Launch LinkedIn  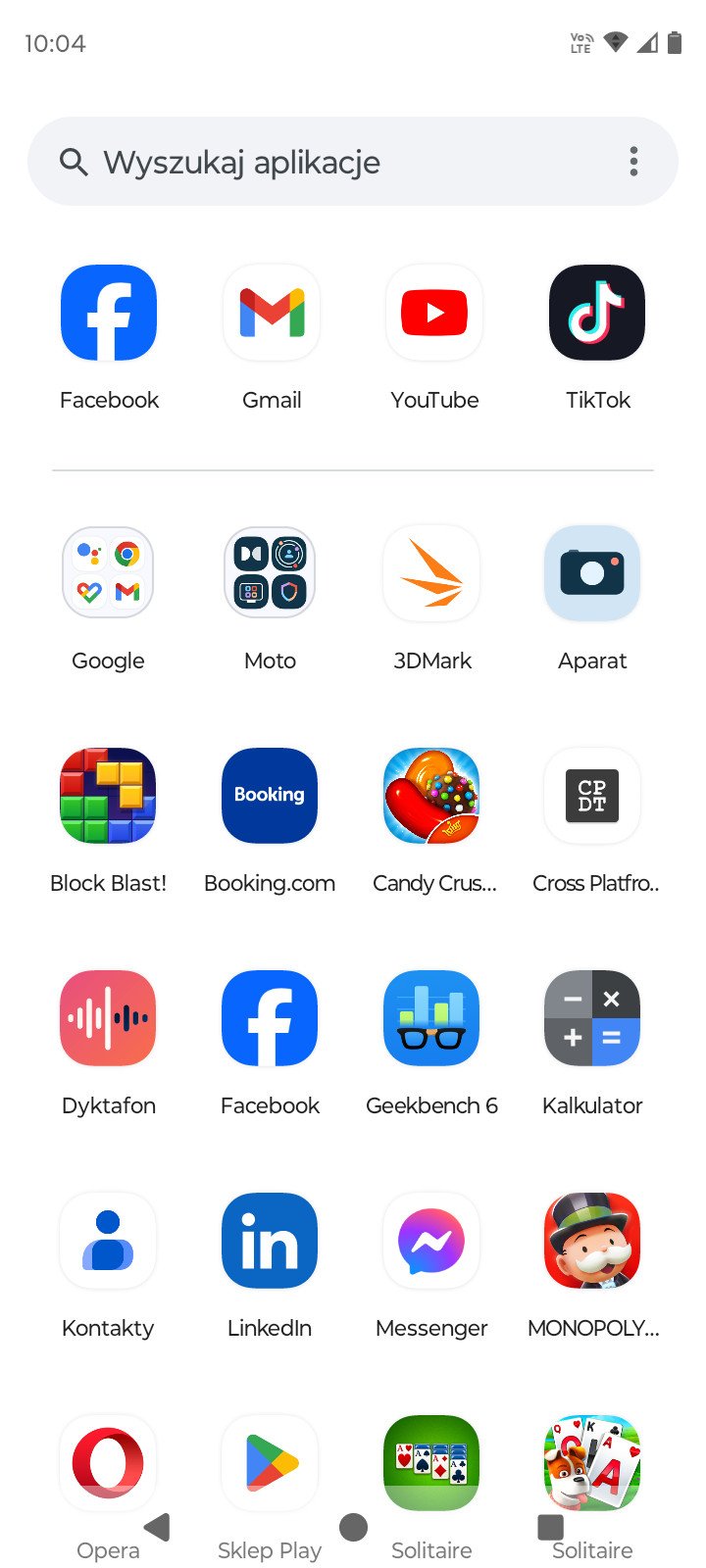point(270,1241)
